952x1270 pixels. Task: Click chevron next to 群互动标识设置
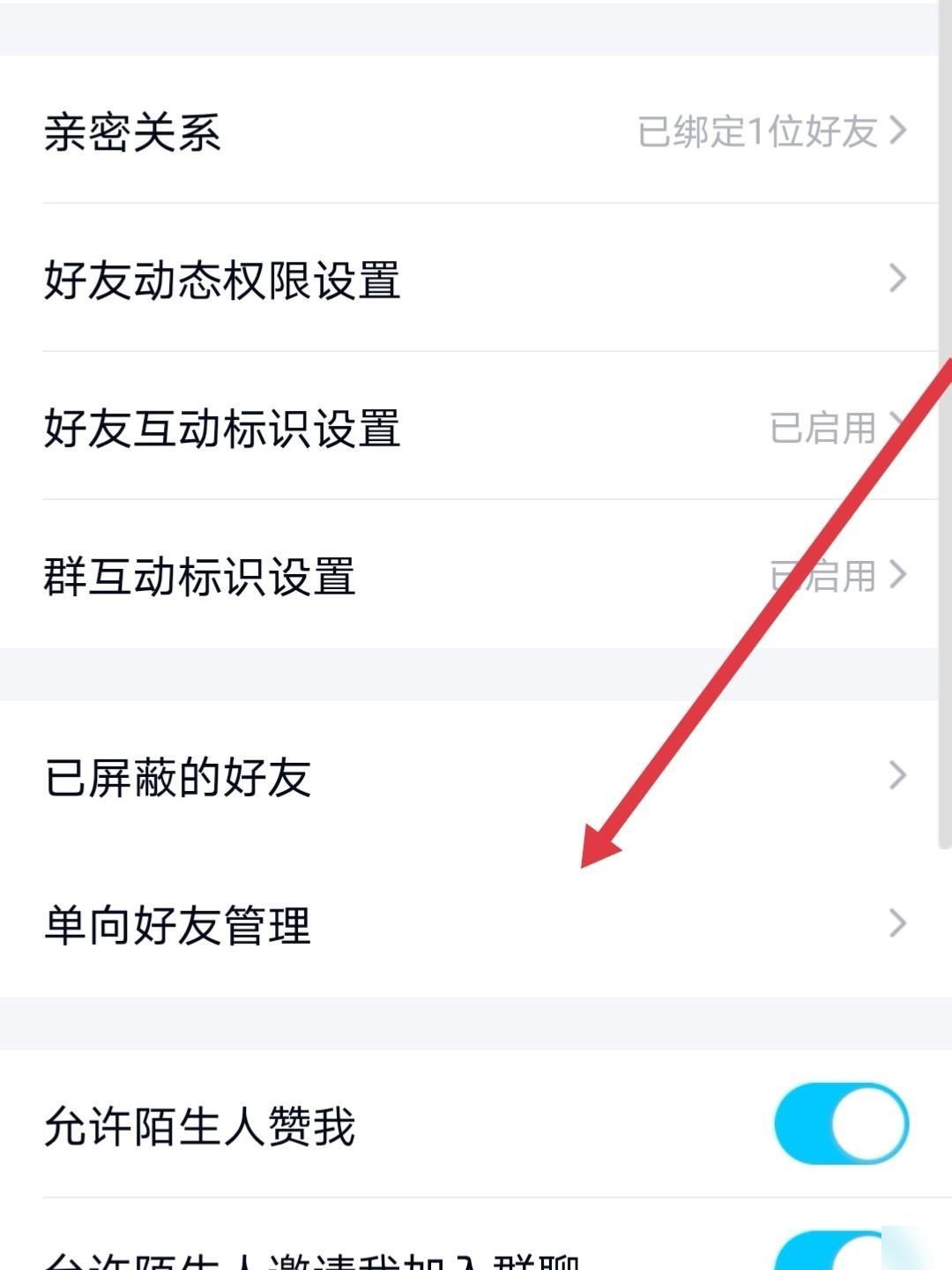[x=897, y=573]
